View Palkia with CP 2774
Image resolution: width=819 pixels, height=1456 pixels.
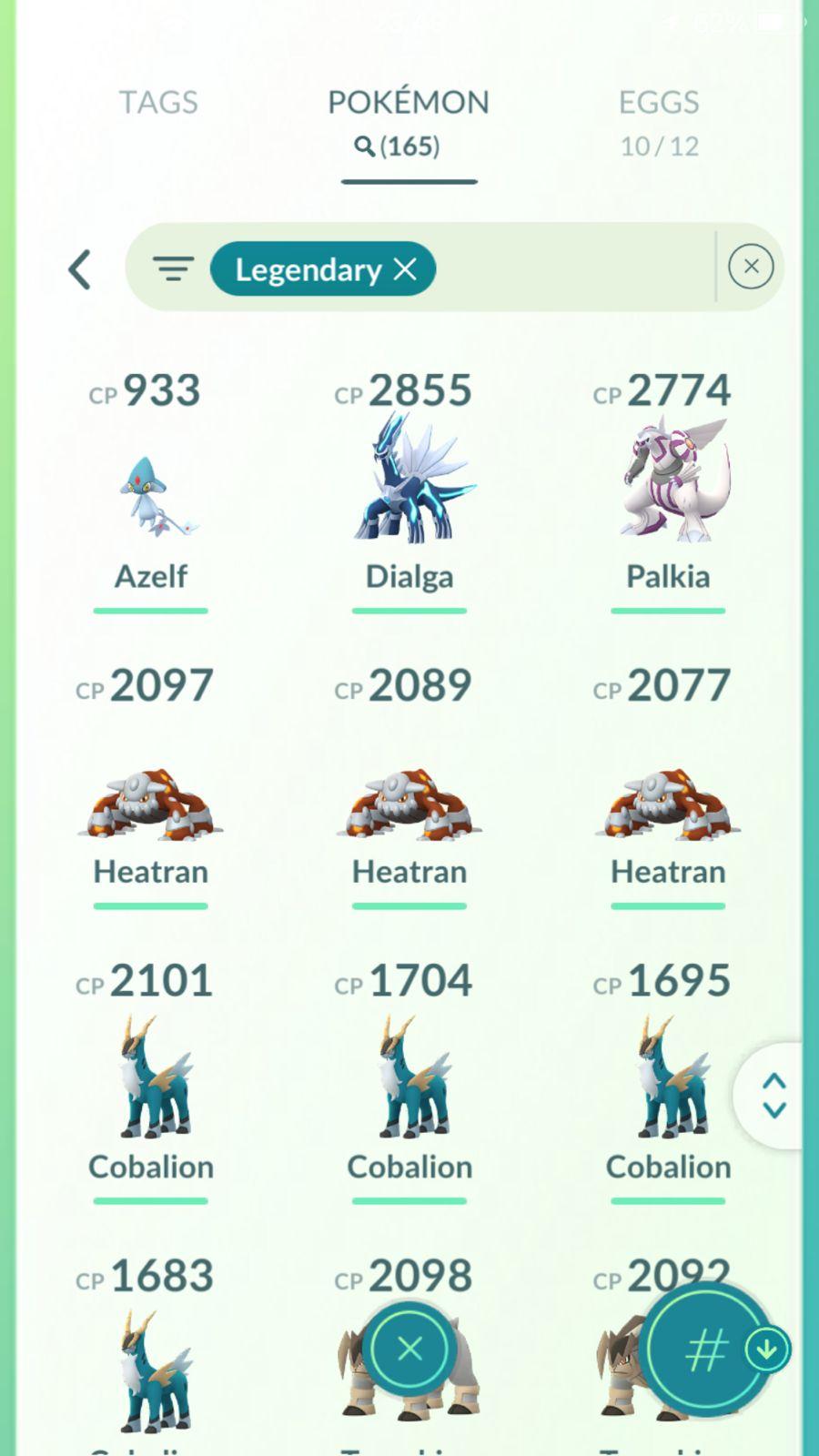tap(668, 482)
